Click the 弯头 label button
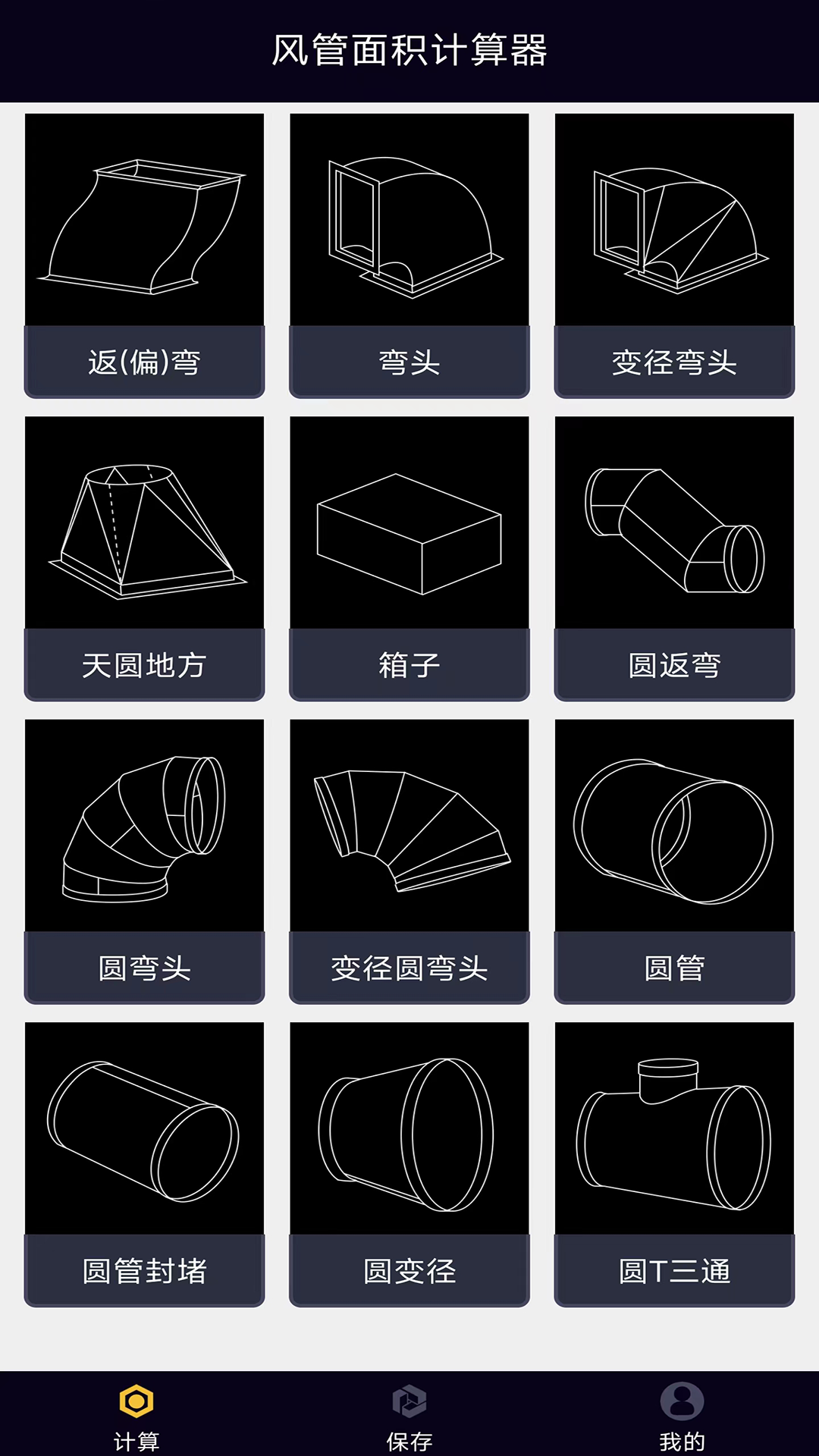 coord(409,362)
